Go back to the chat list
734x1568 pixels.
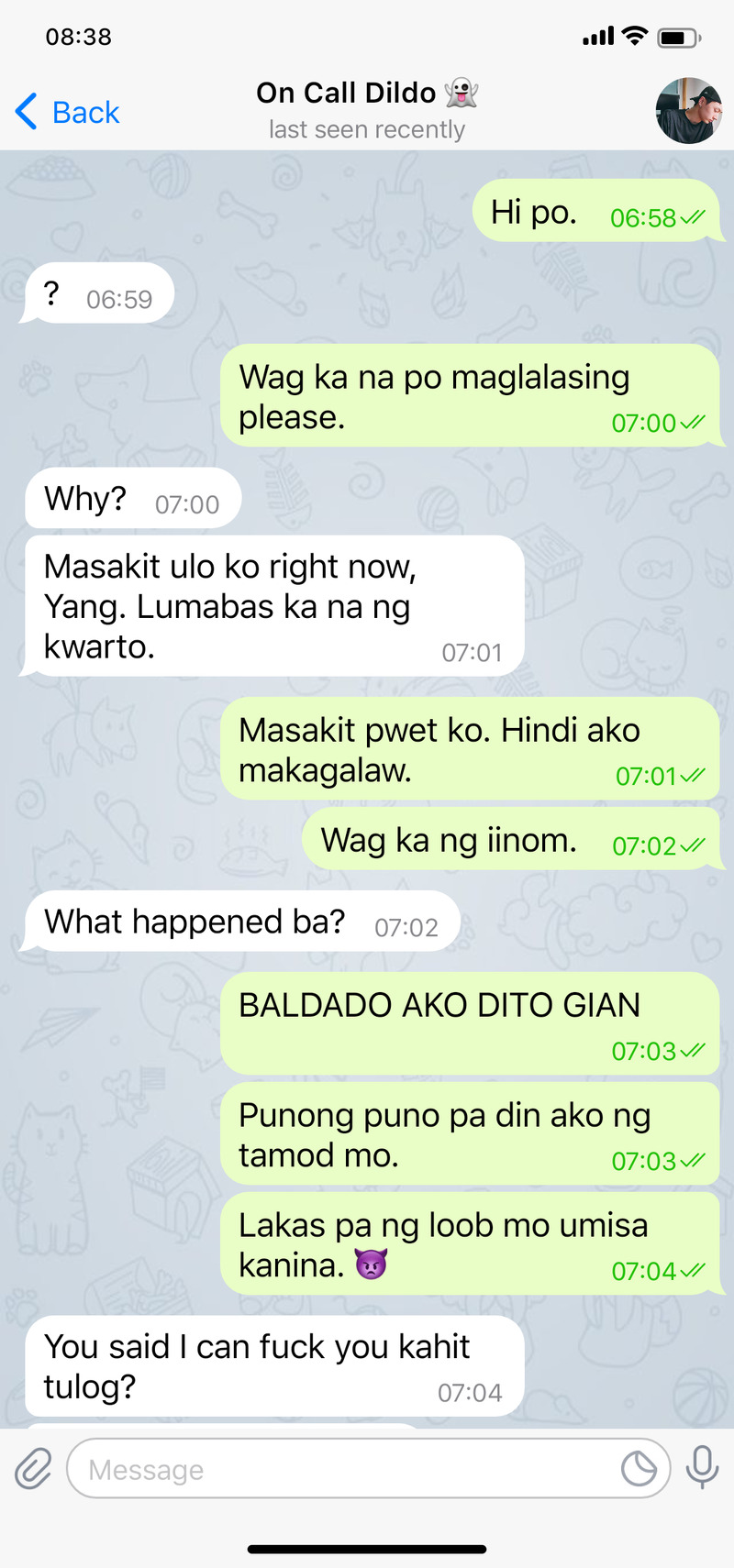68,112
